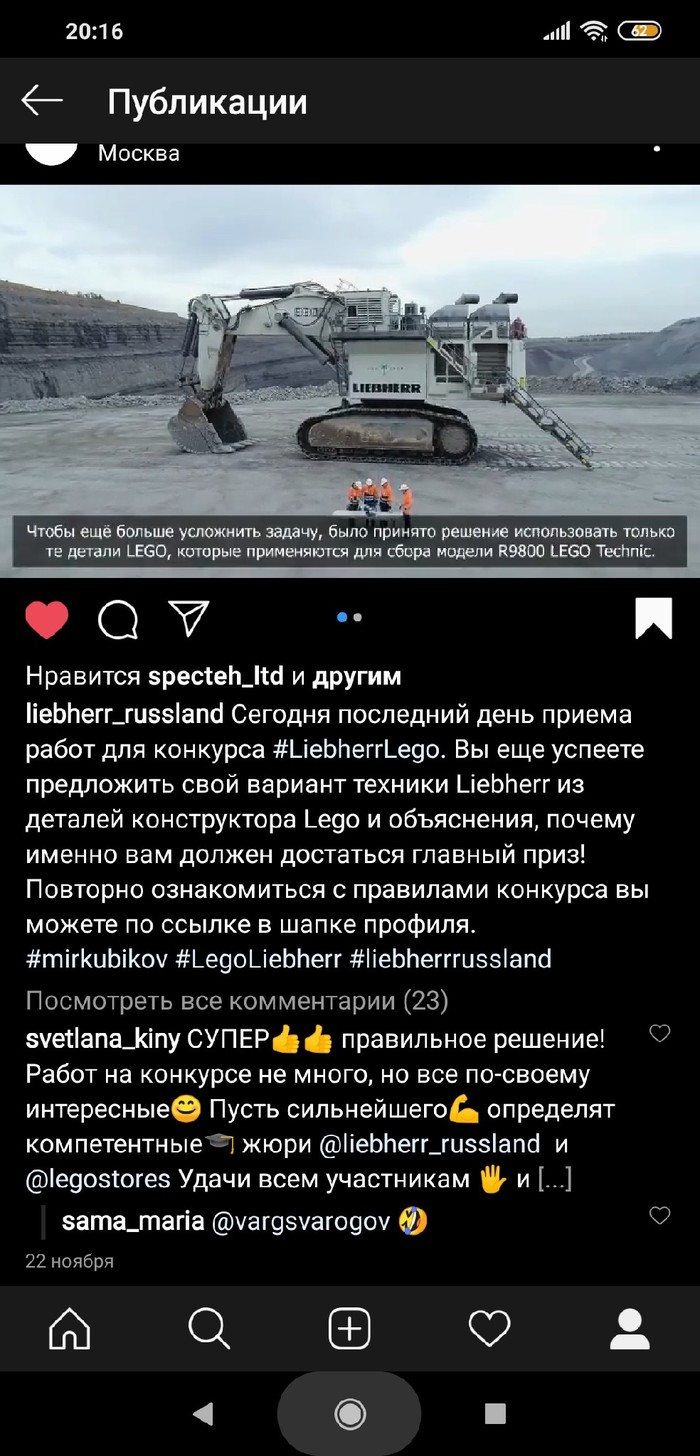Screen dimensions: 700x1456
Task: Create a new post with plus tab
Action: pyautogui.click(x=350, y=1329)
